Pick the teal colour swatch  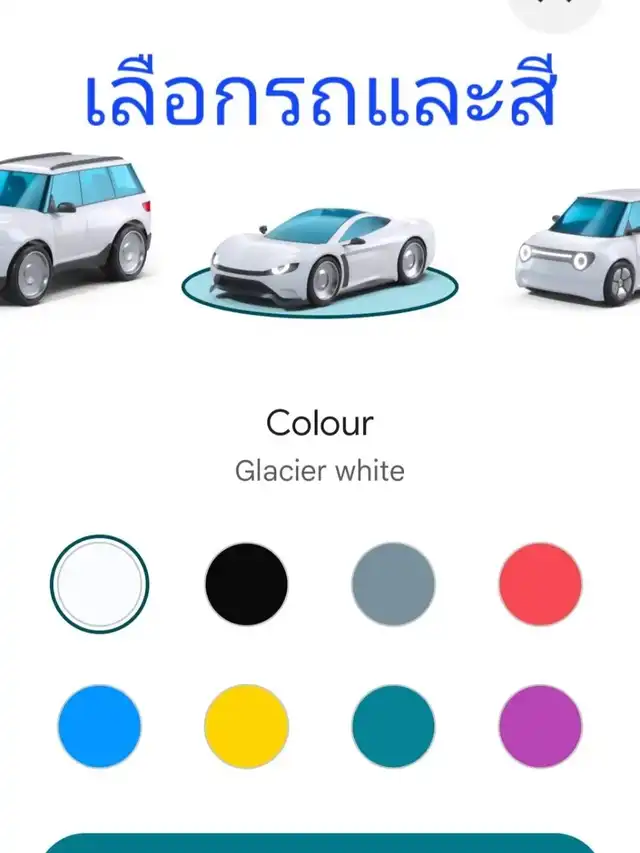pos(393,726)
